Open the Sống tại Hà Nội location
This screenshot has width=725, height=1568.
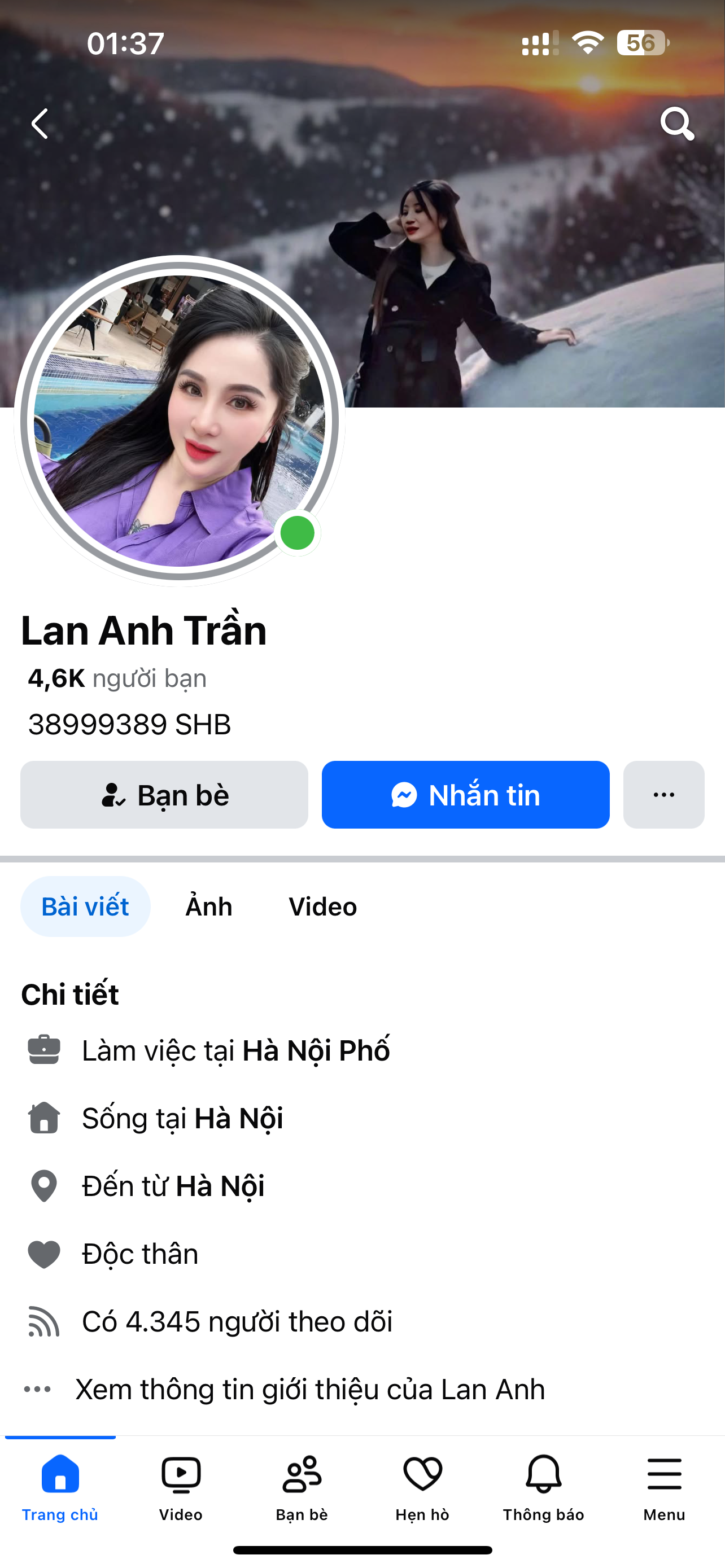239,1118
